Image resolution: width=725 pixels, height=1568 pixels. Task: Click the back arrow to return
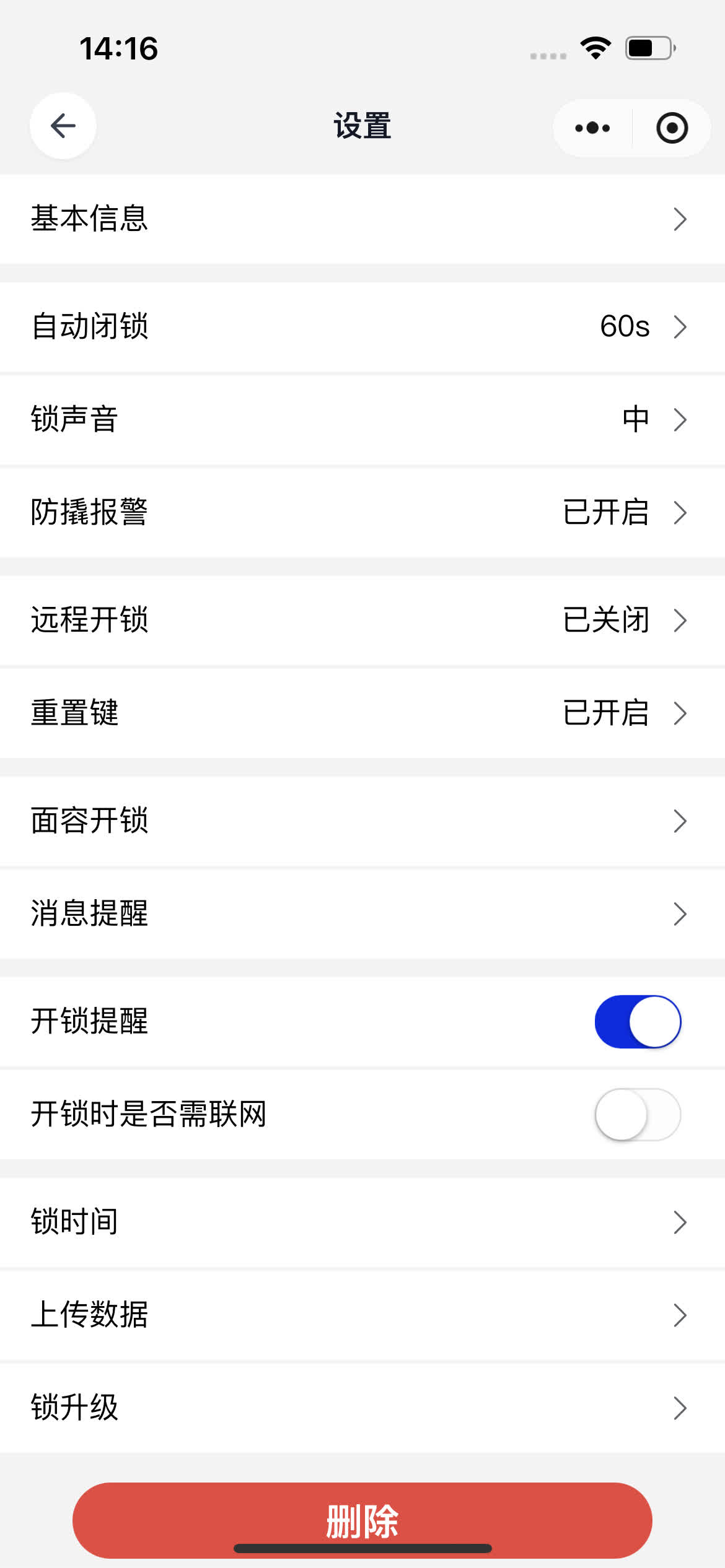62,126
